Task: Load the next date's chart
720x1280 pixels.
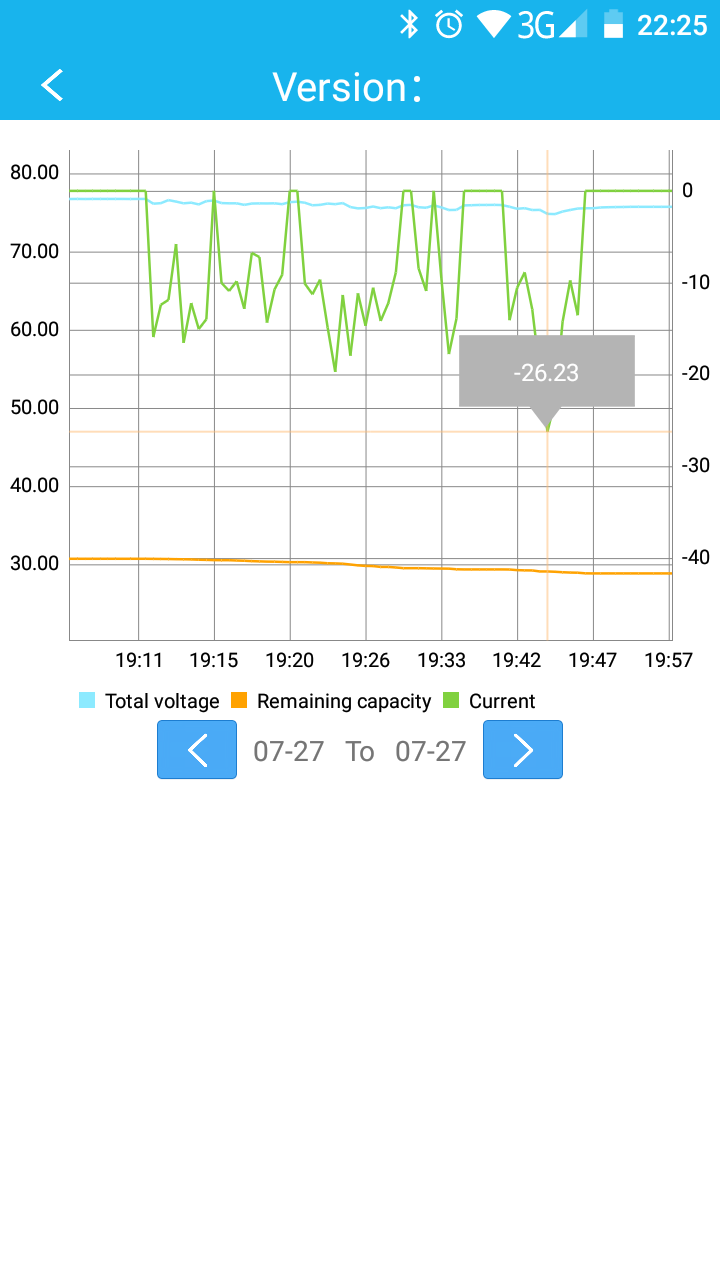Action: (x=523, y=749)
